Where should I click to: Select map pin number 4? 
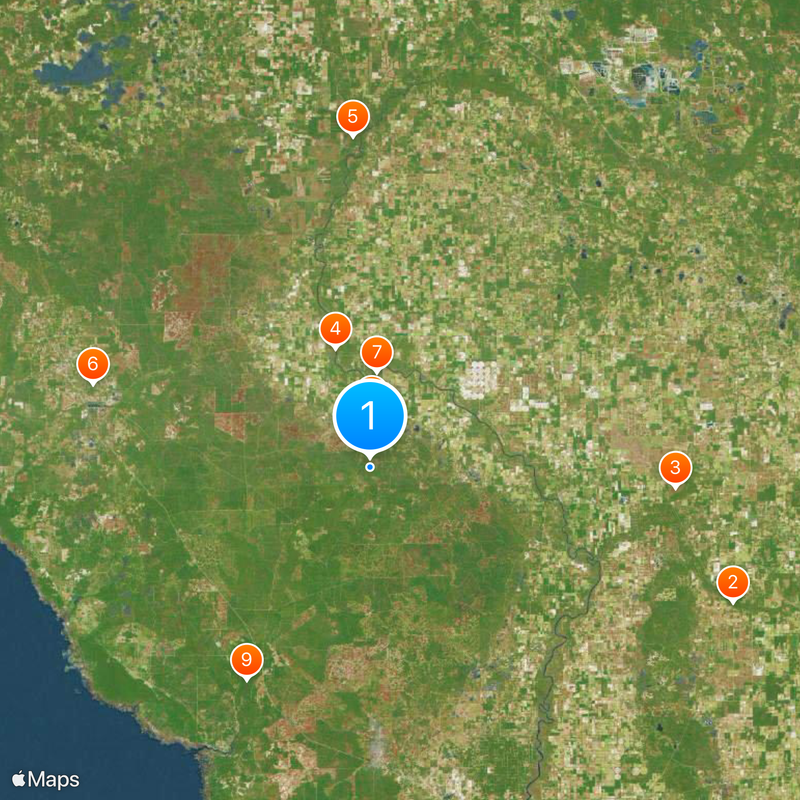(335, 328)
